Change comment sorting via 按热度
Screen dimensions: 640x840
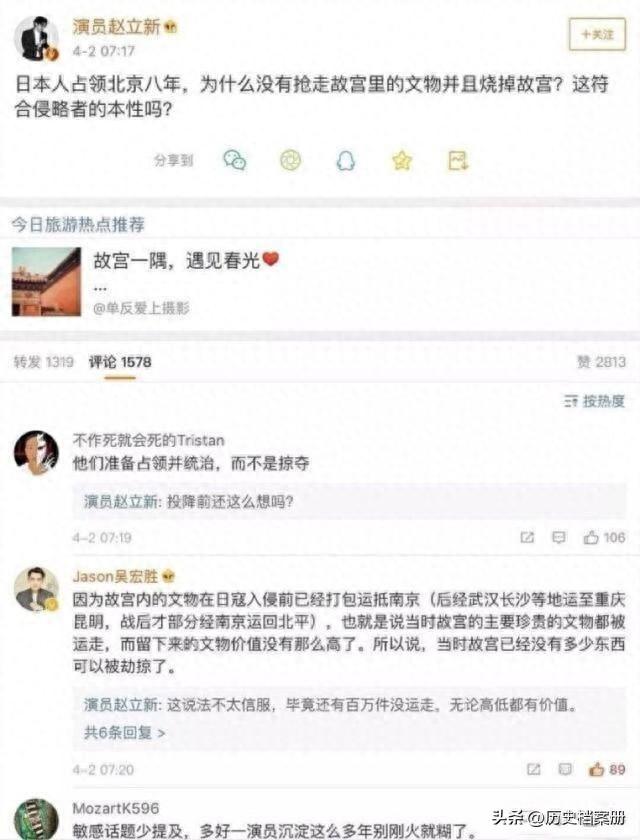pos(594,401)
